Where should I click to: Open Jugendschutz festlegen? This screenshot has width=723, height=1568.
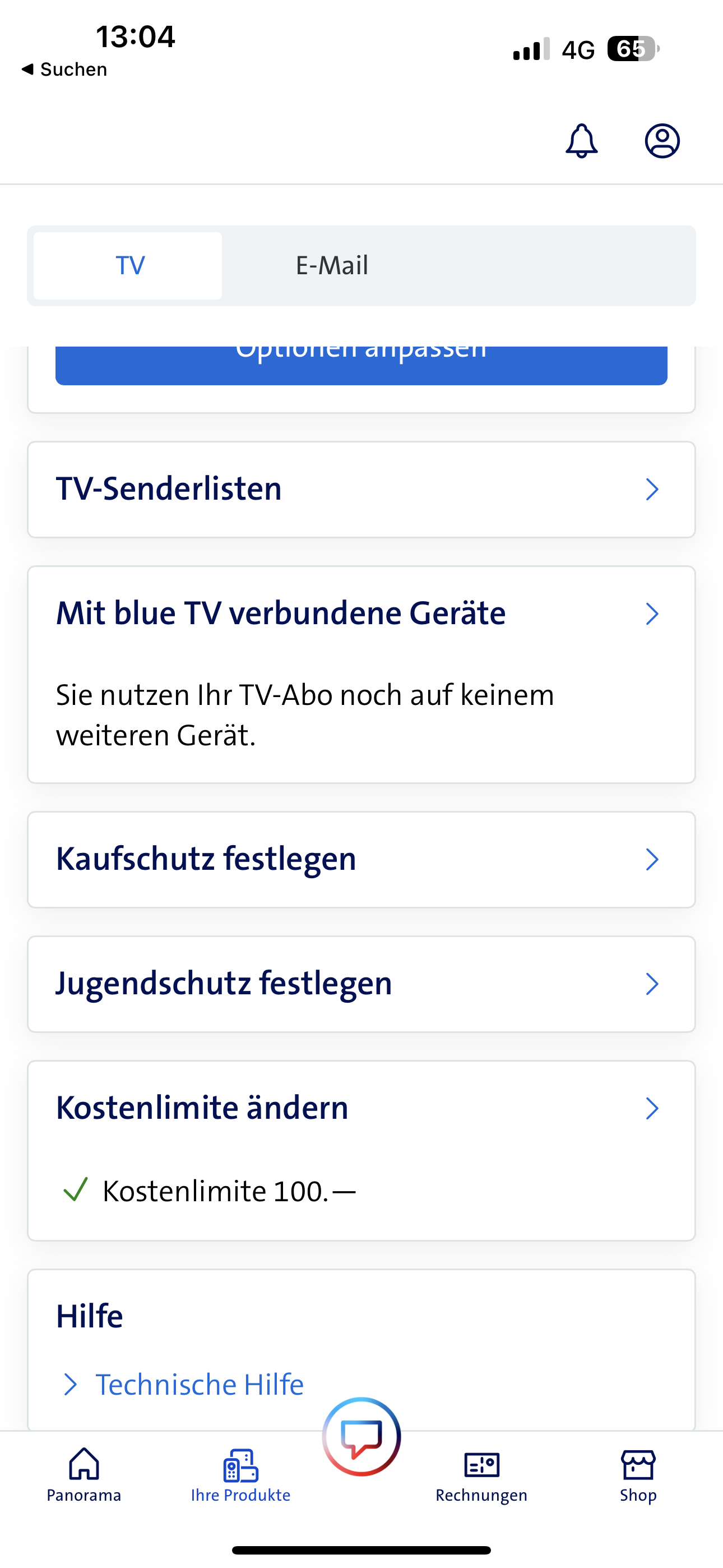point(361,984)
